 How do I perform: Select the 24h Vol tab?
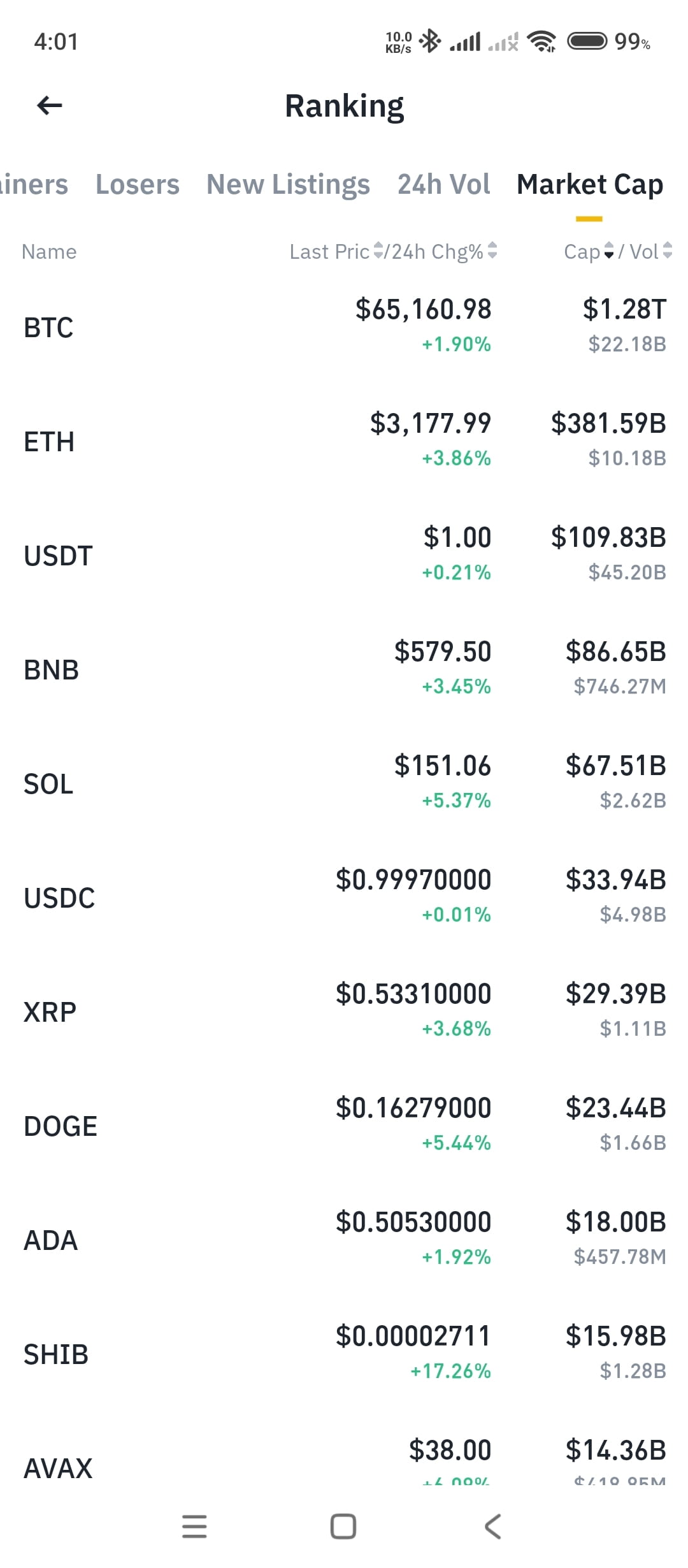pos(443,185)
